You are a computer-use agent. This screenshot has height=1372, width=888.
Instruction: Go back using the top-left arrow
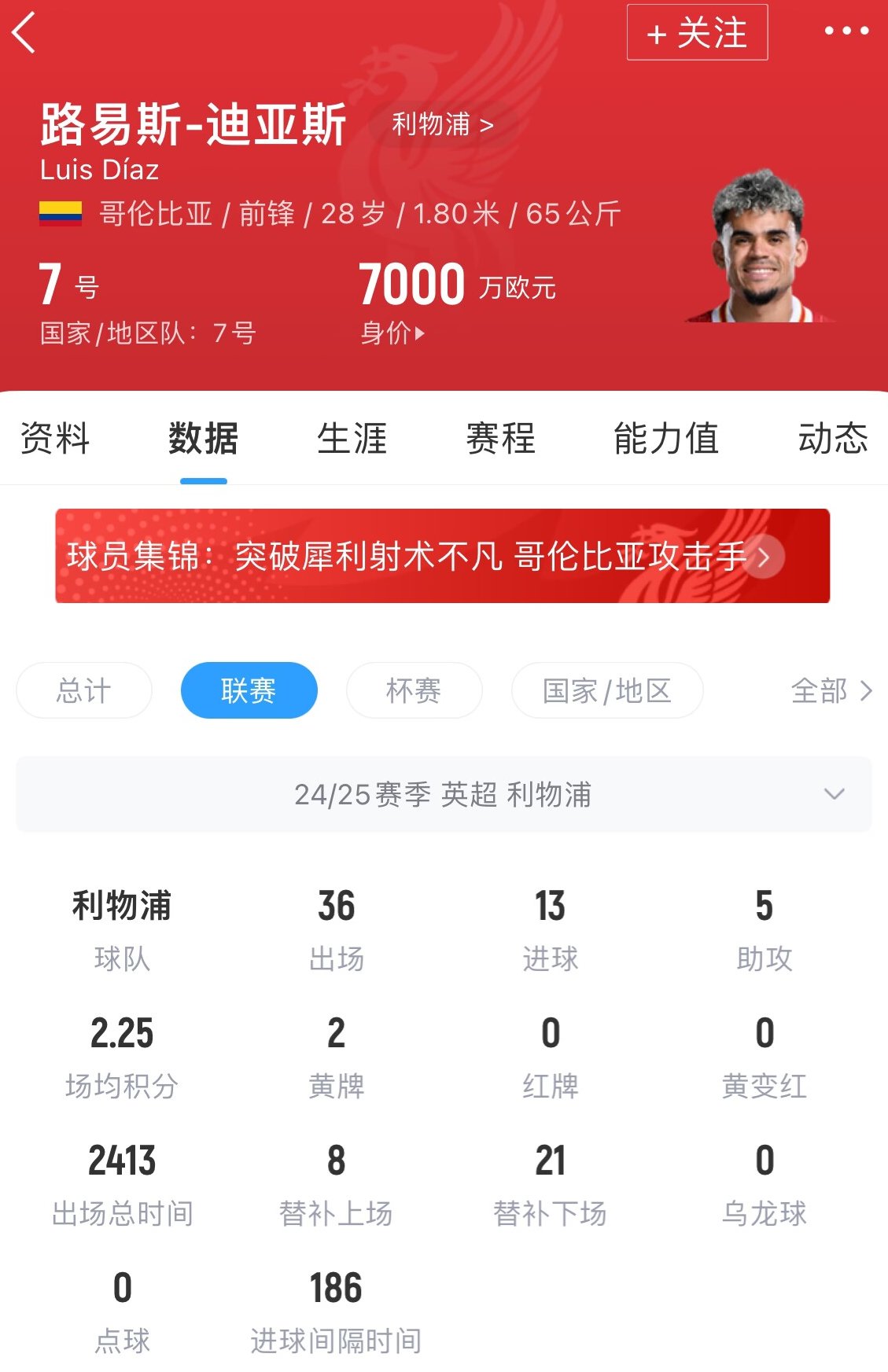(25, 33)
